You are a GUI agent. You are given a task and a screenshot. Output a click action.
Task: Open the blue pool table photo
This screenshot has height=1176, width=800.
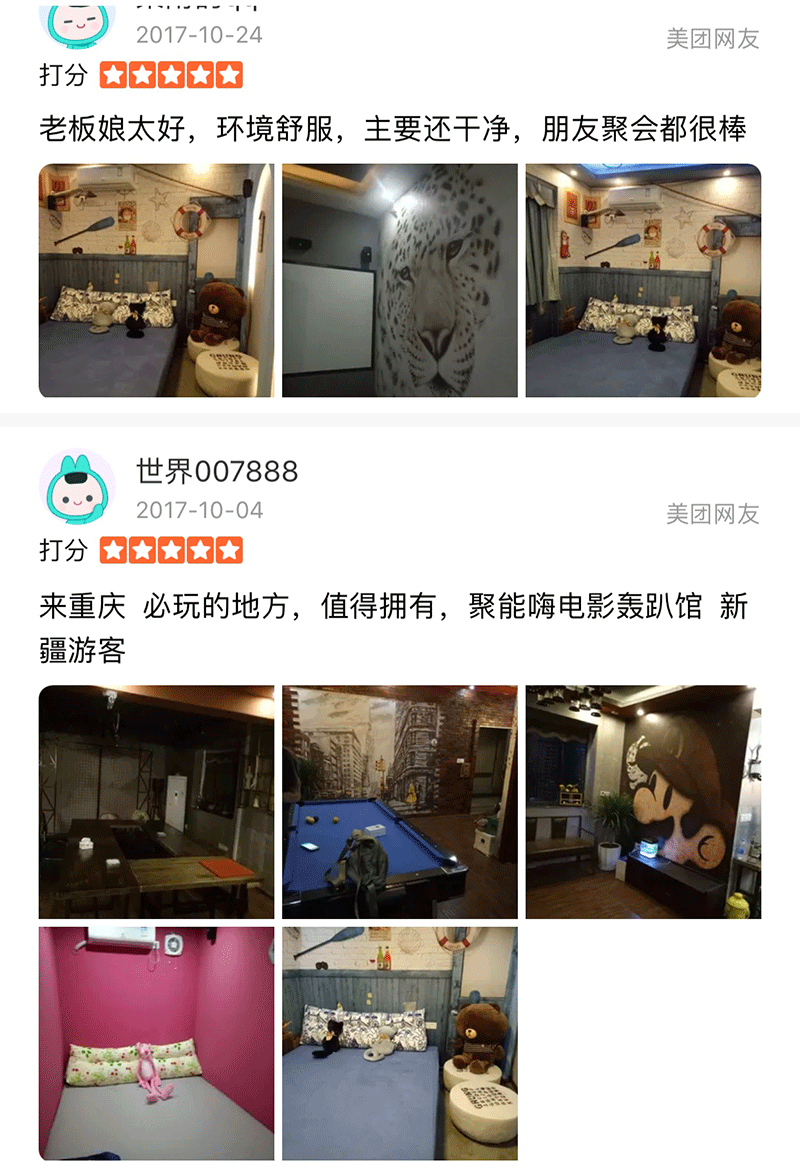pyautogui.click(x=400, y=802)
